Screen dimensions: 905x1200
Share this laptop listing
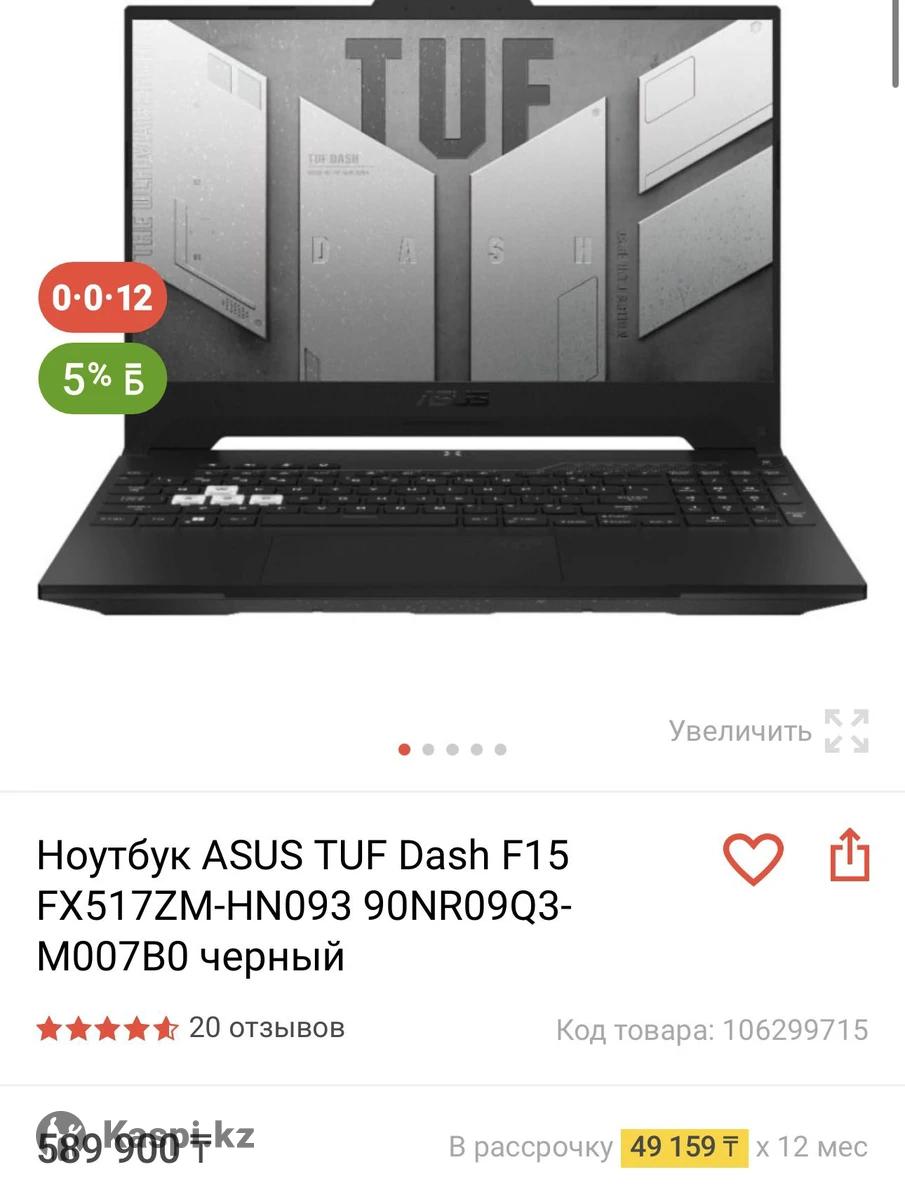850,859
